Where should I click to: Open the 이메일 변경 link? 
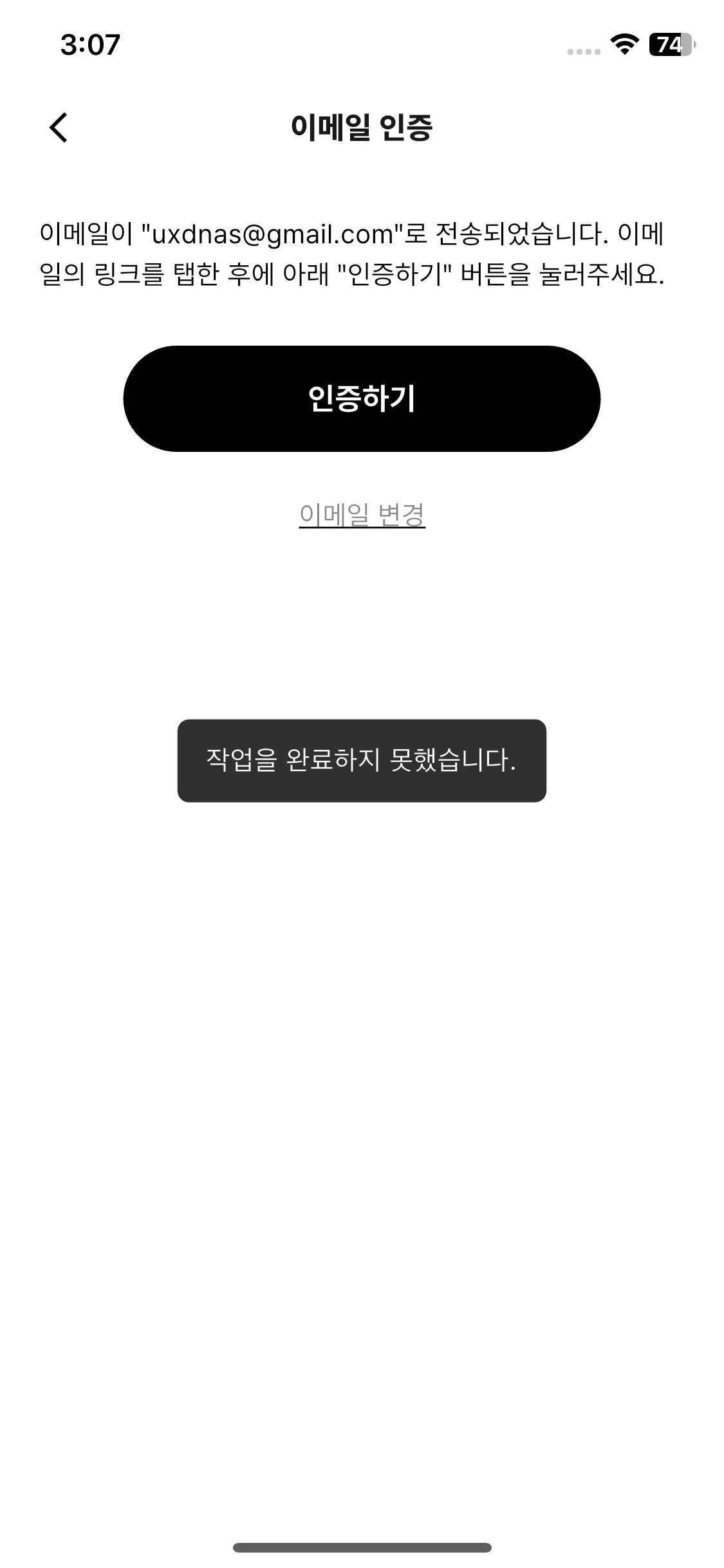coord(362,514)
